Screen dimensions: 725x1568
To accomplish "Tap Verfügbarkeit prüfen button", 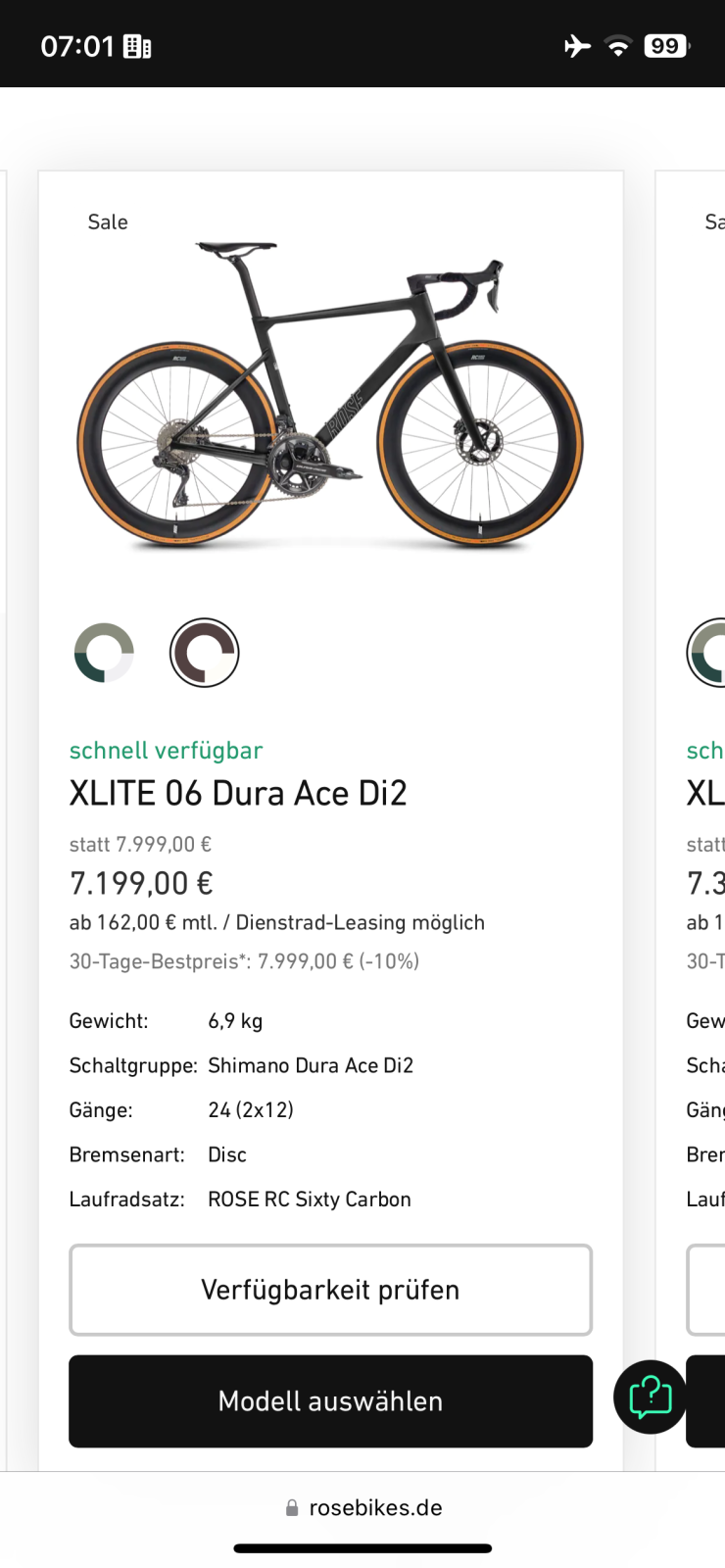I will tap(330, 1290).
